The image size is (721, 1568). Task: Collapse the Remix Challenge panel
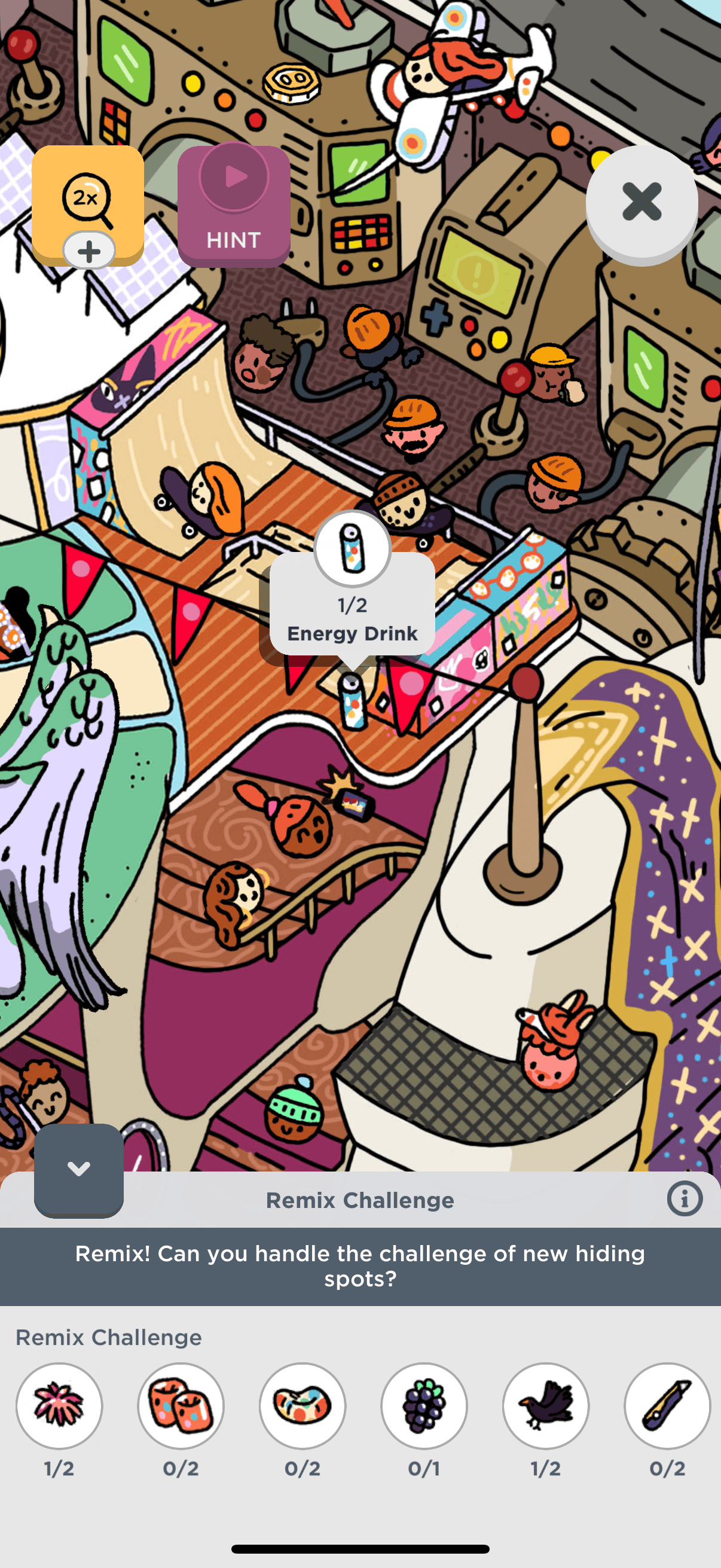pos(78,1169)
